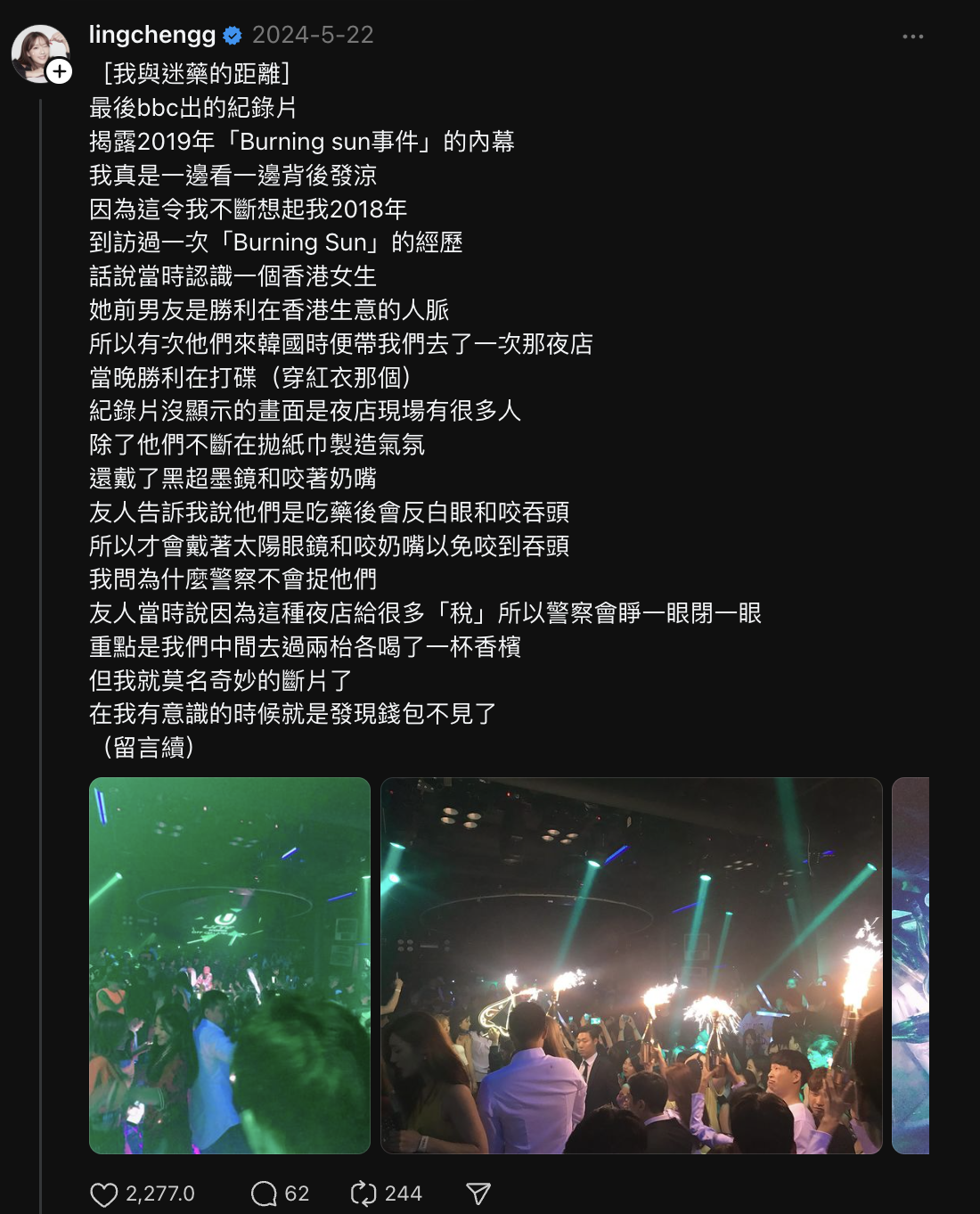Open the green-lit nightclub crowd photo
980x1214 pixels.
click(230, 965)
